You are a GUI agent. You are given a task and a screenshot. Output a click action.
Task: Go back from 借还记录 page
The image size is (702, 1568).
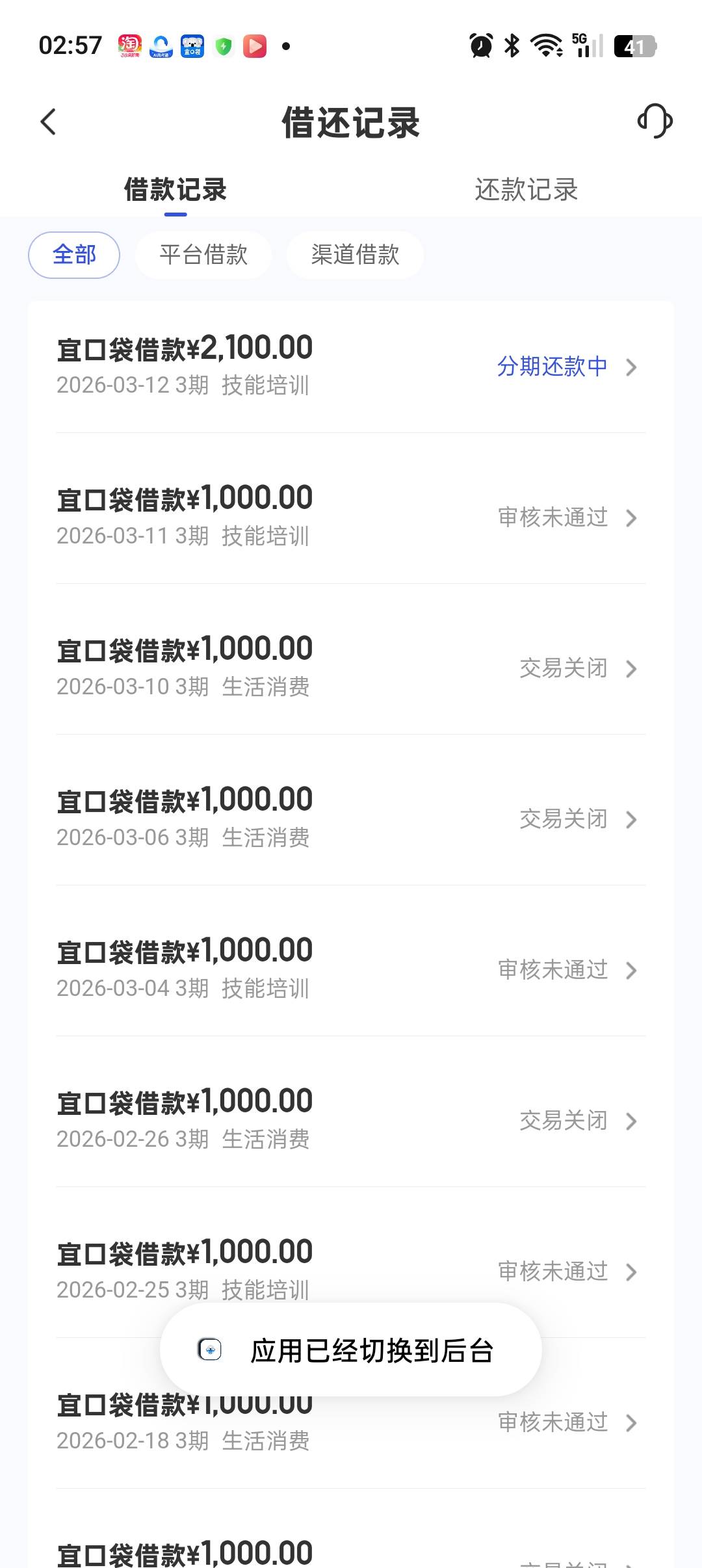[49, 122]
